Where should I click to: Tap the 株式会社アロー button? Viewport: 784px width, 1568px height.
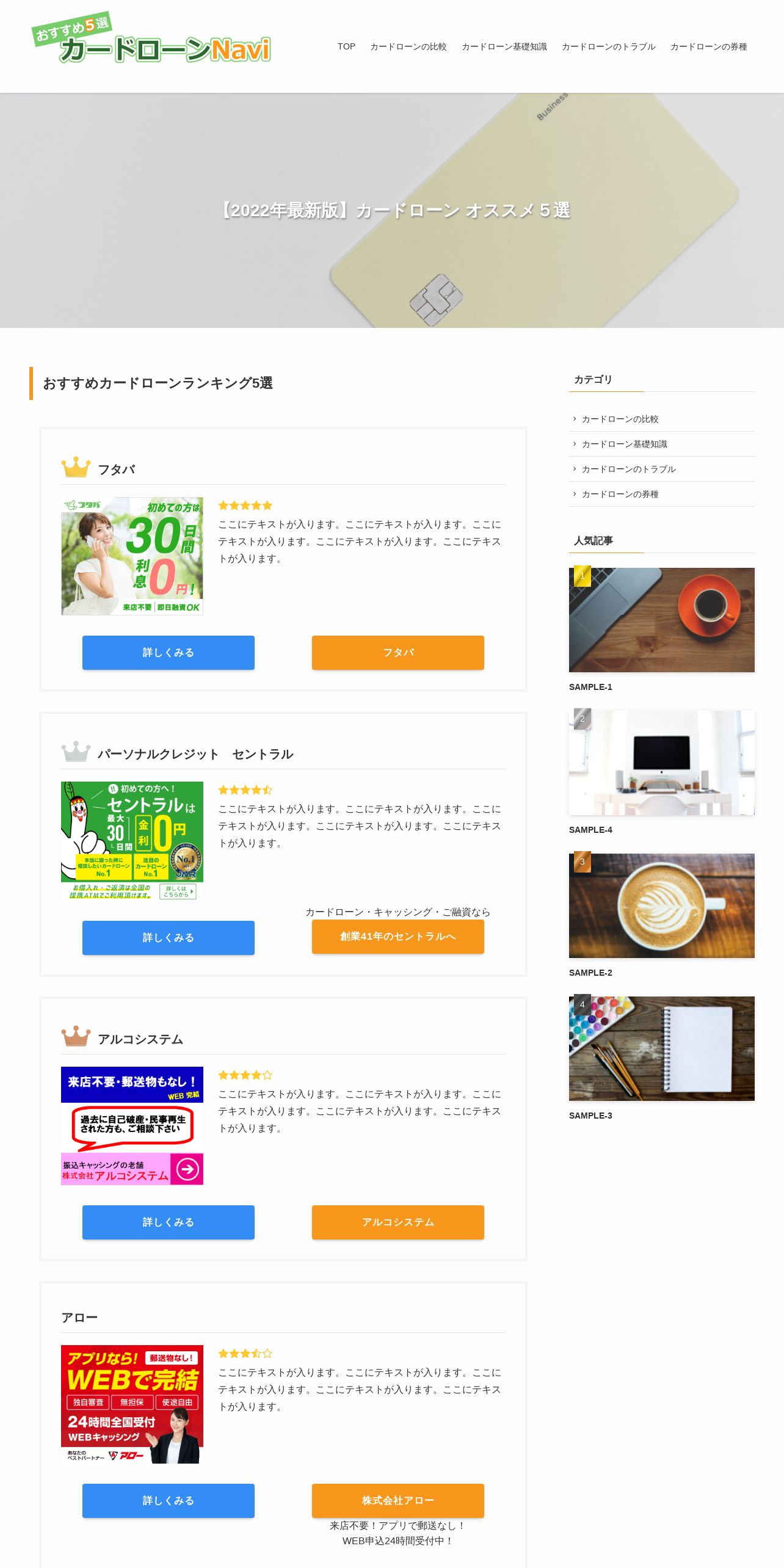coord(398,1501)
